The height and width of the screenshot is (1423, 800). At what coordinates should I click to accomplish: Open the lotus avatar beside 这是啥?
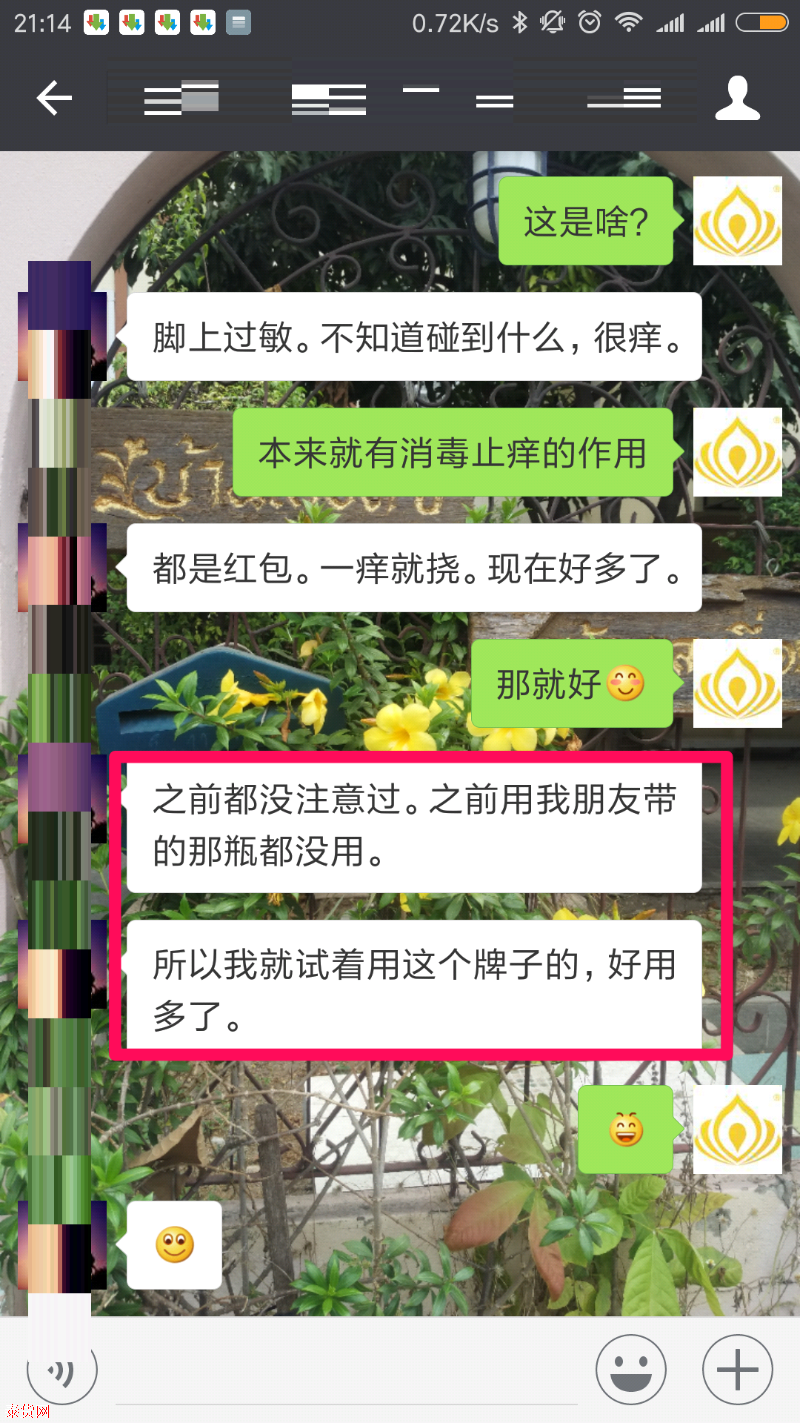[x=738, y=221]
